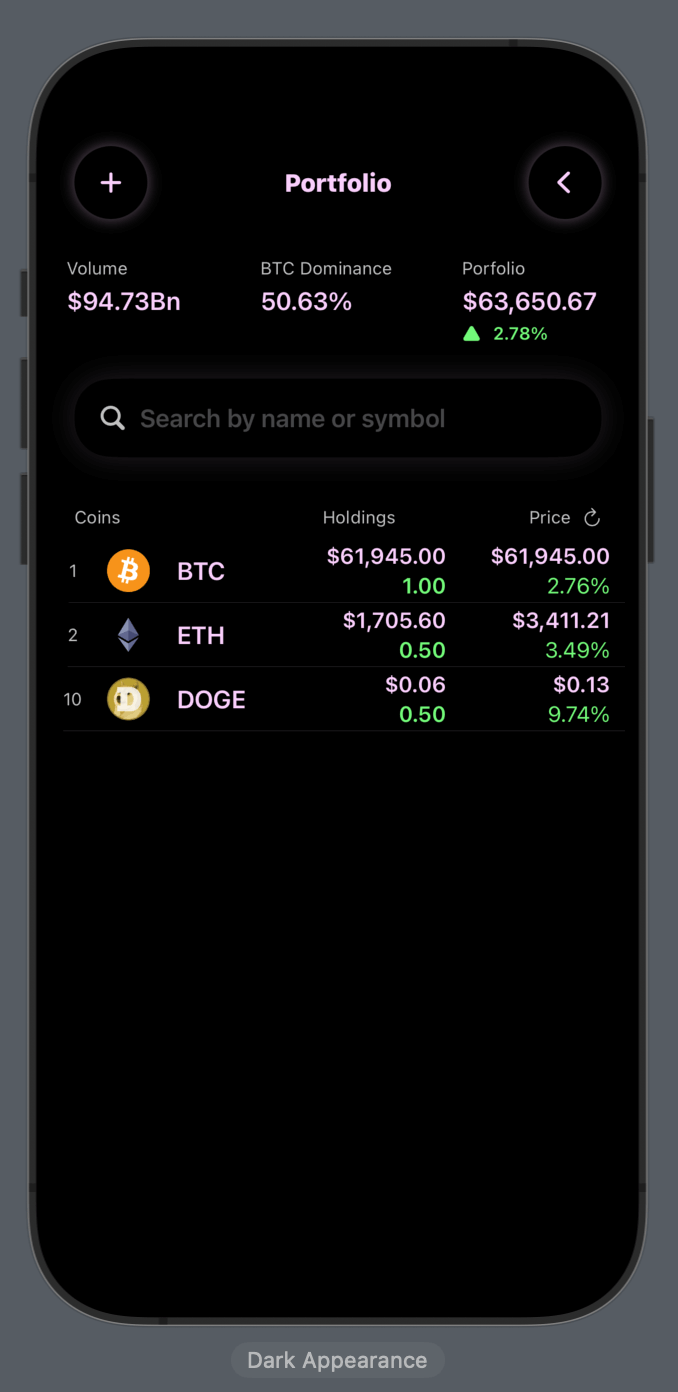The image size is (678, 1392).
Task: Focus the search by name or symbol field
Action: [338, 419]
